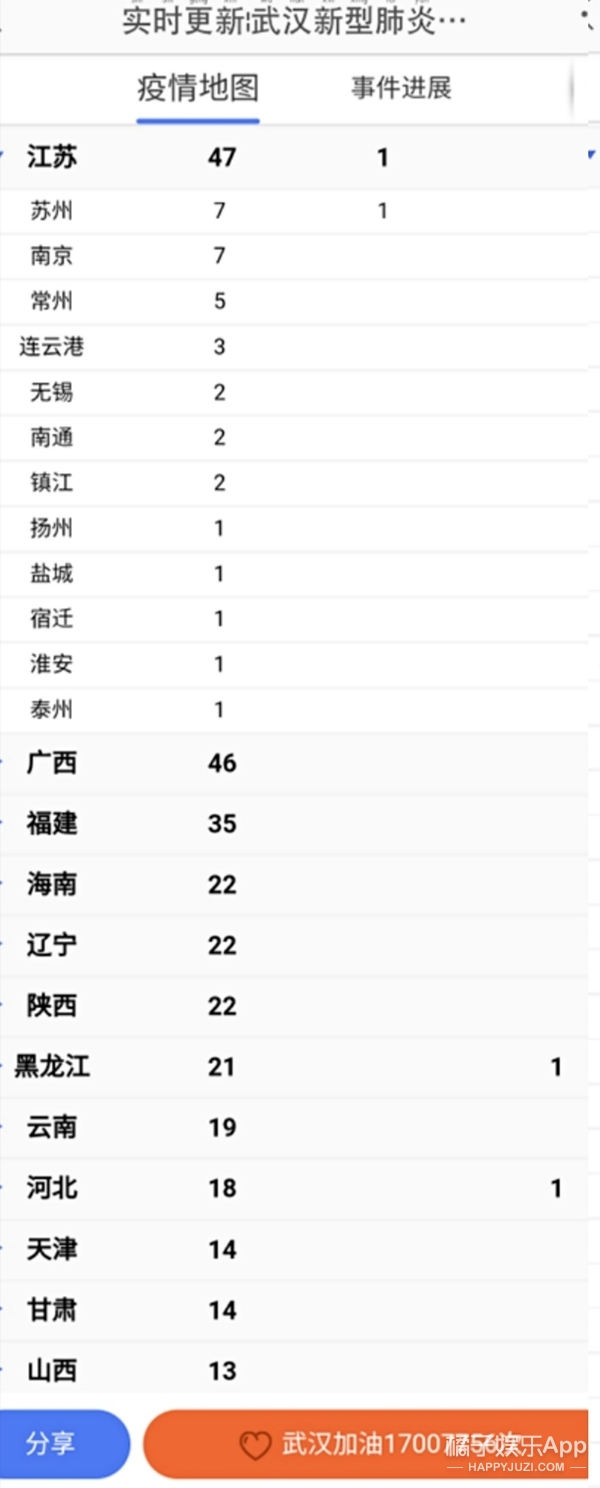This screenshot has height=1488, width=600.
Task: Expand the 甘肃 province row
Action: pyautogui.click(x=294, y=1310)
